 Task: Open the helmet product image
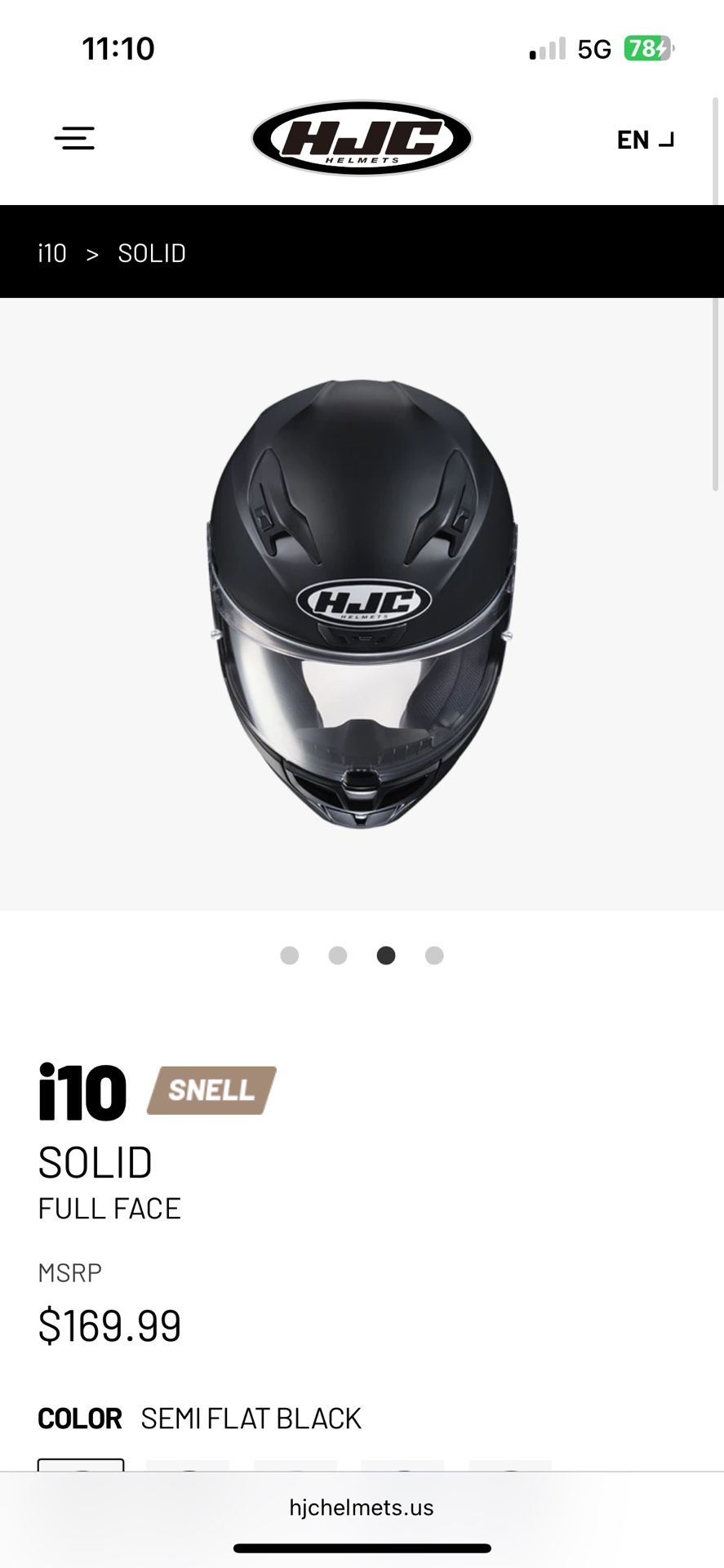click(x=362, y=604)
